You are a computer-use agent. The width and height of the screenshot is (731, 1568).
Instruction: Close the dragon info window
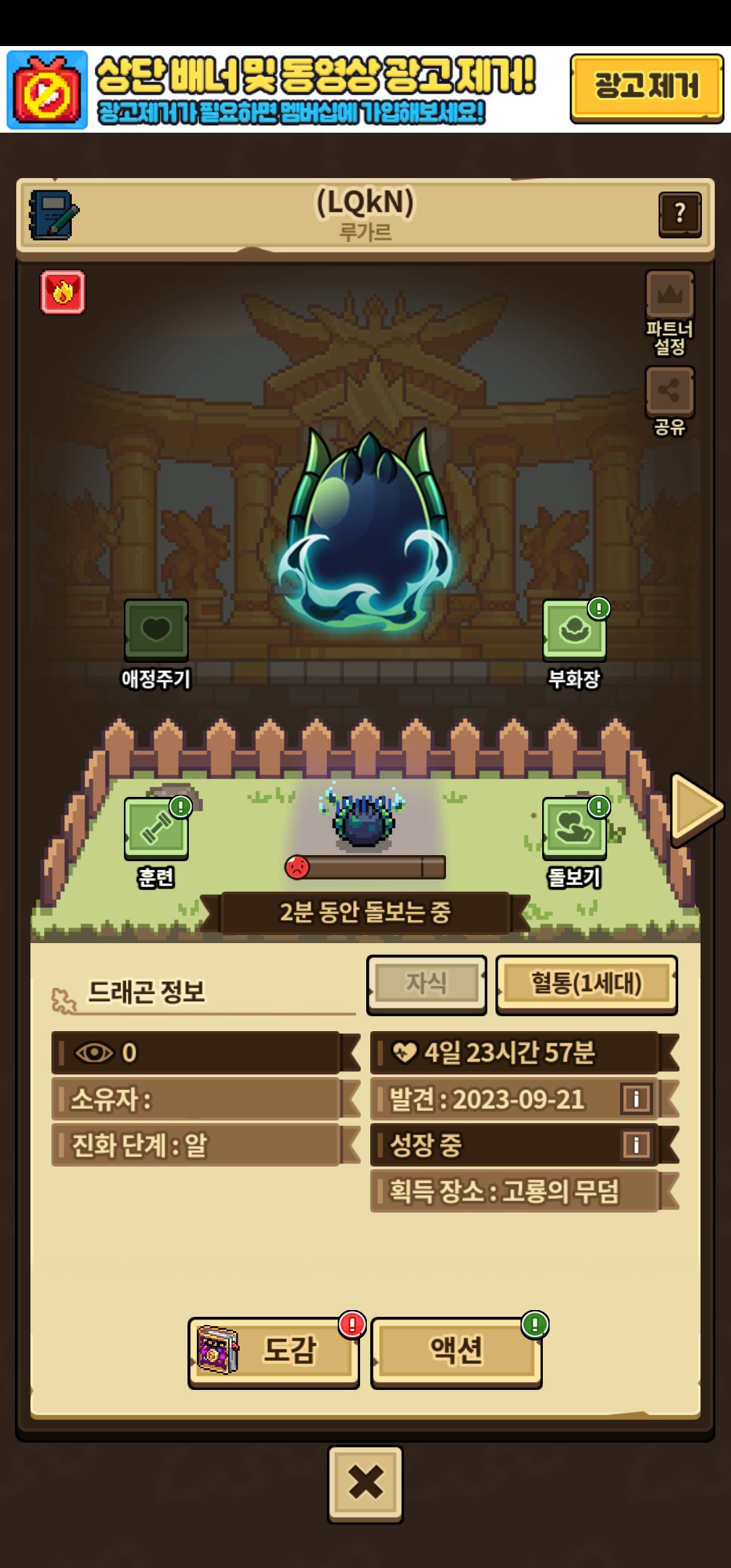365,1483
